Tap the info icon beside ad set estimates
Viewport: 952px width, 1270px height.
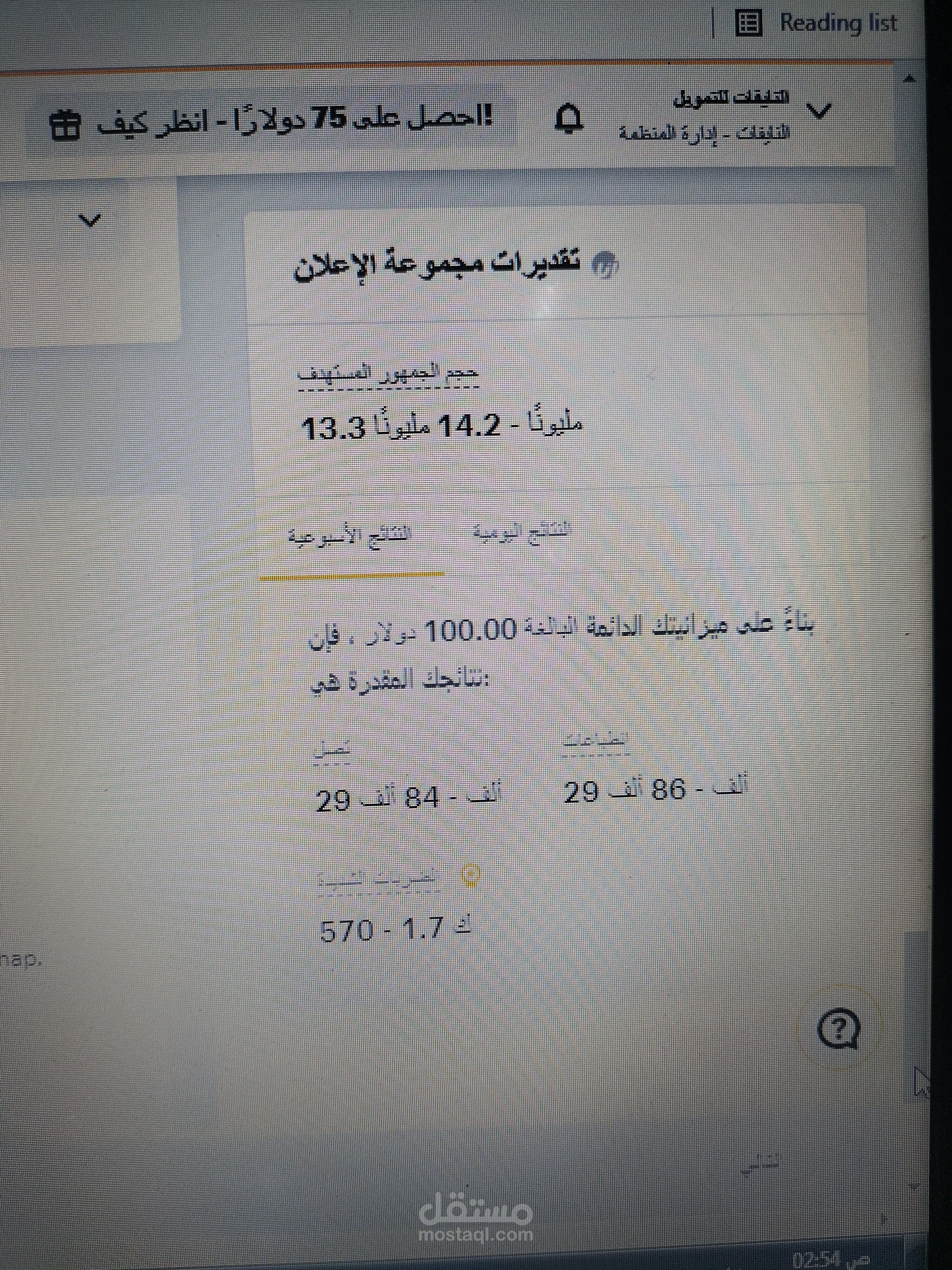point(606,265)
